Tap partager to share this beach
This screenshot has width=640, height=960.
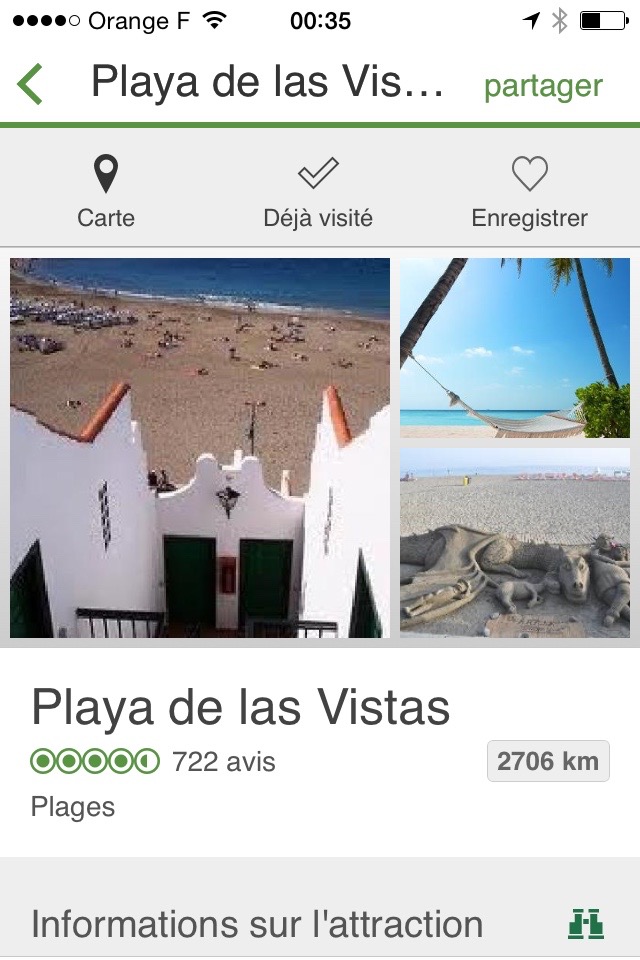[x=543, y=86]
